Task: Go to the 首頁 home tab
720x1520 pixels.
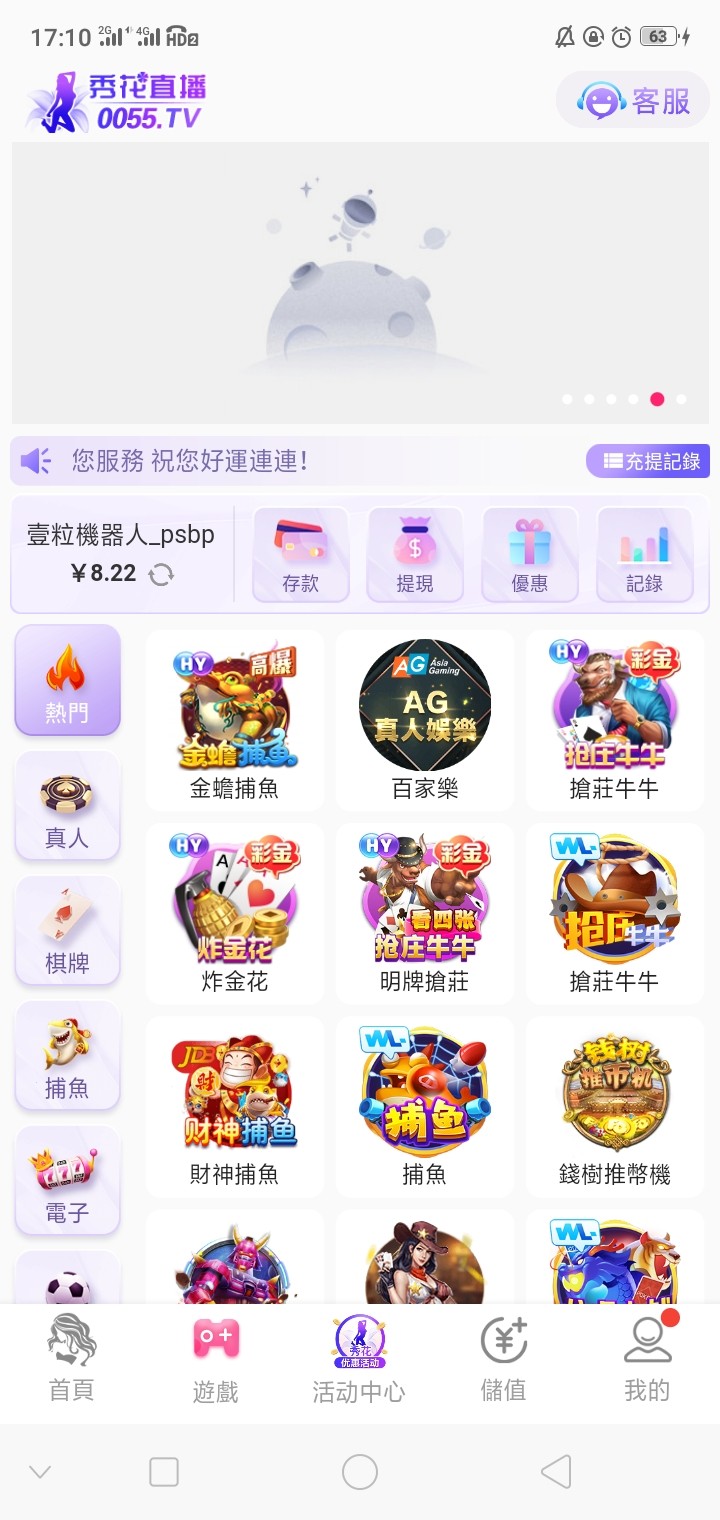Action: pos(72,1358)
